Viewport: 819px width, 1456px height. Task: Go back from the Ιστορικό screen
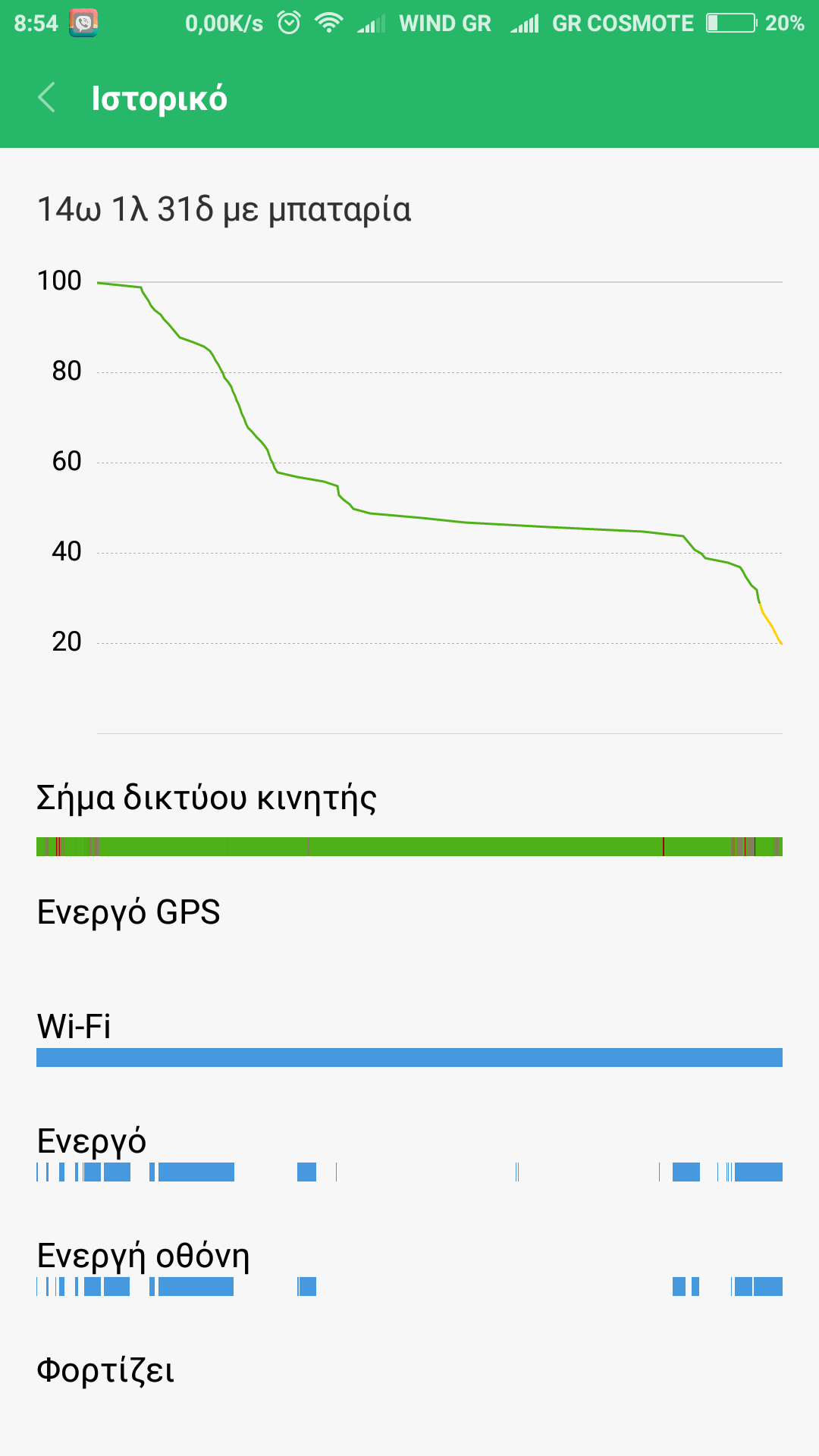[x=47, y=98]
